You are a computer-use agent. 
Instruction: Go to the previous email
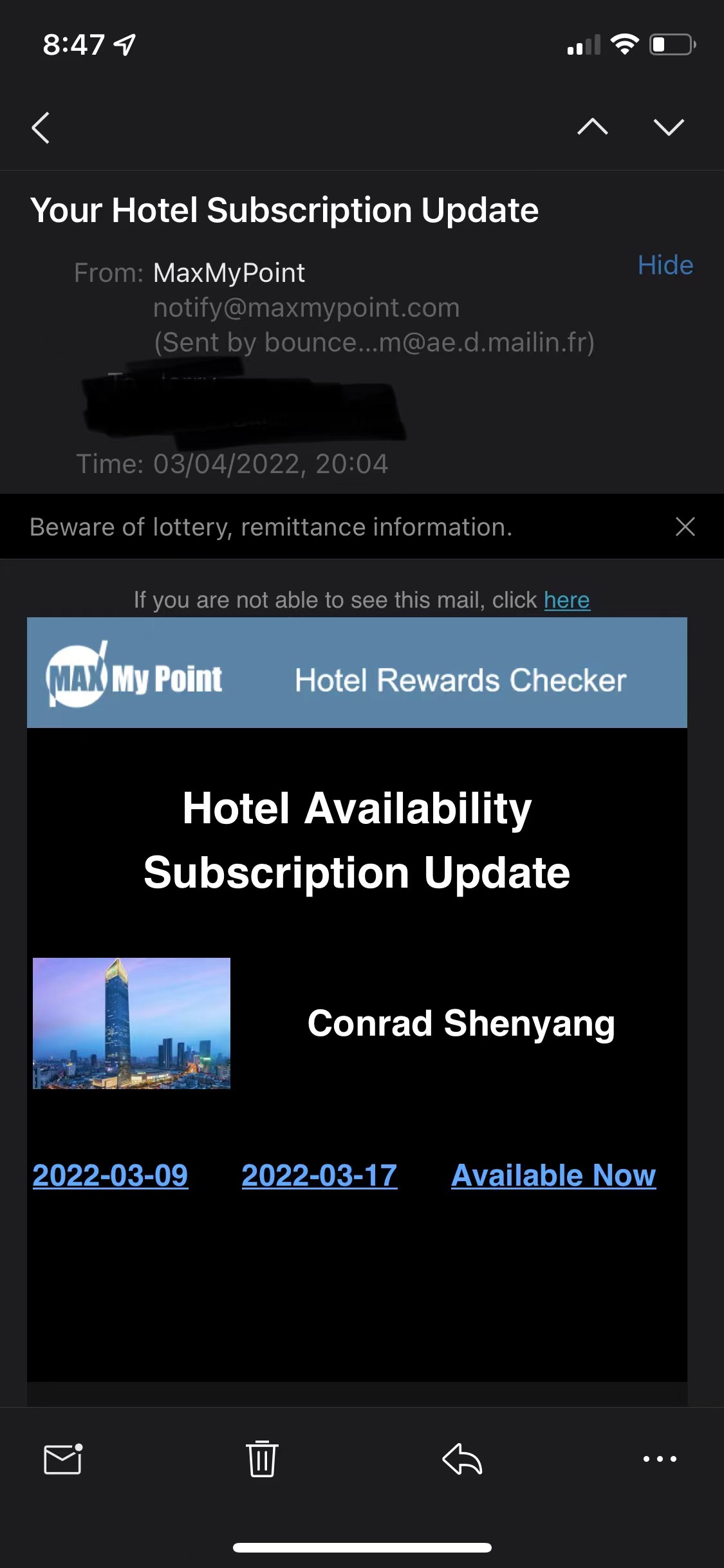coord(593,126)
